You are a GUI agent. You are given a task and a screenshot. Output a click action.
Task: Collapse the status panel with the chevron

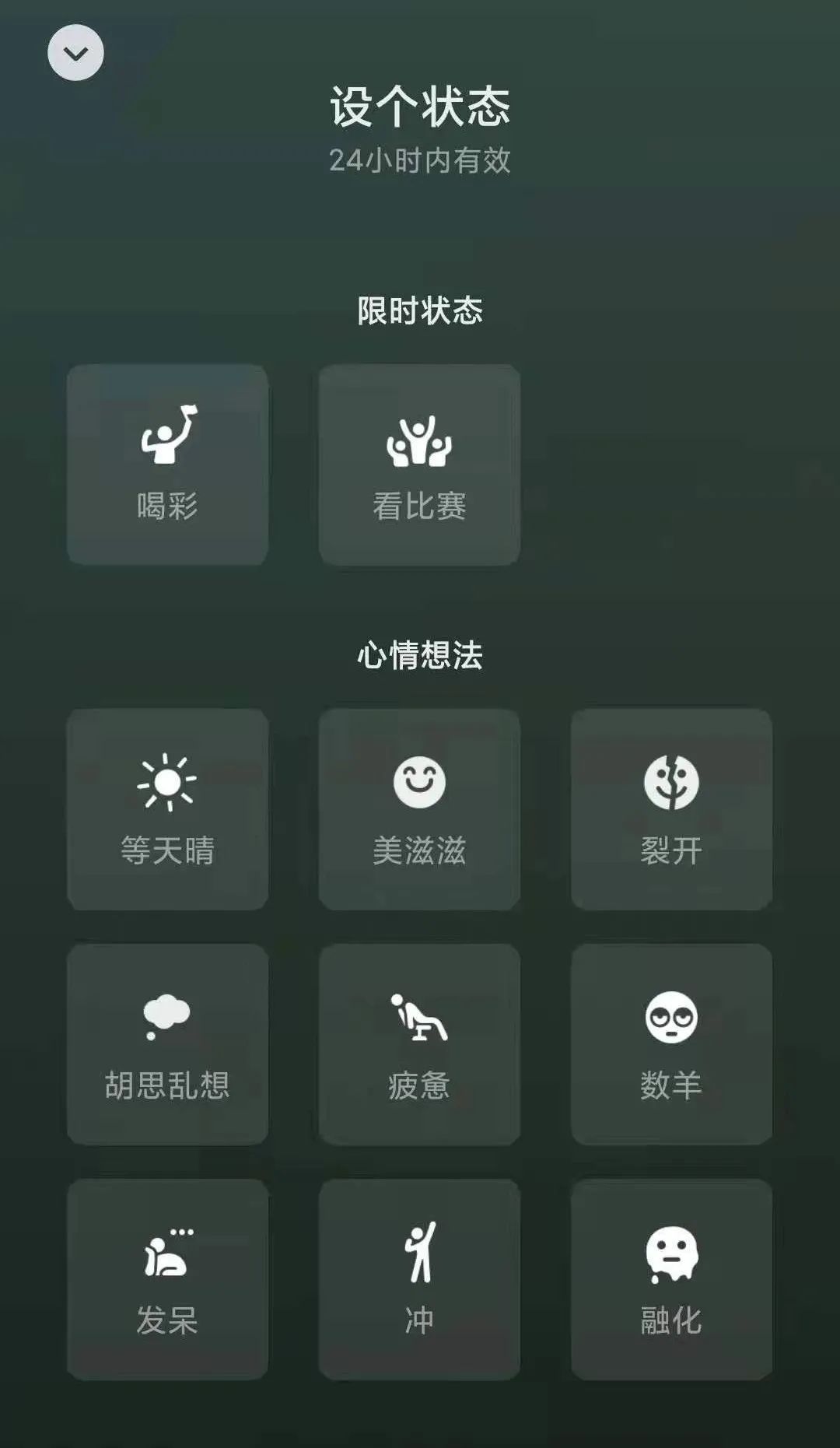click(x=75, y=53)
